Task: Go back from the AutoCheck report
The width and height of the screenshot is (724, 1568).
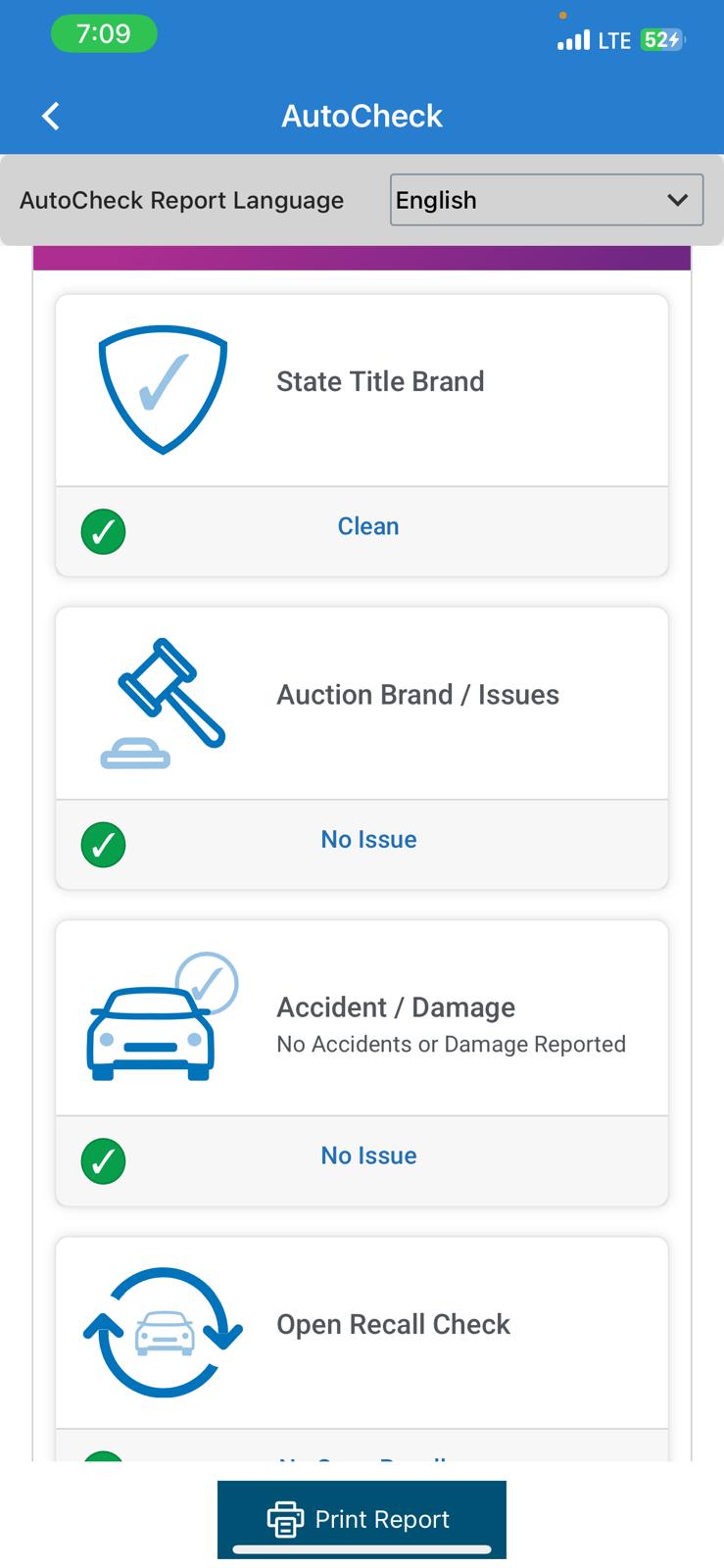Action: click(x=51, y=116)
